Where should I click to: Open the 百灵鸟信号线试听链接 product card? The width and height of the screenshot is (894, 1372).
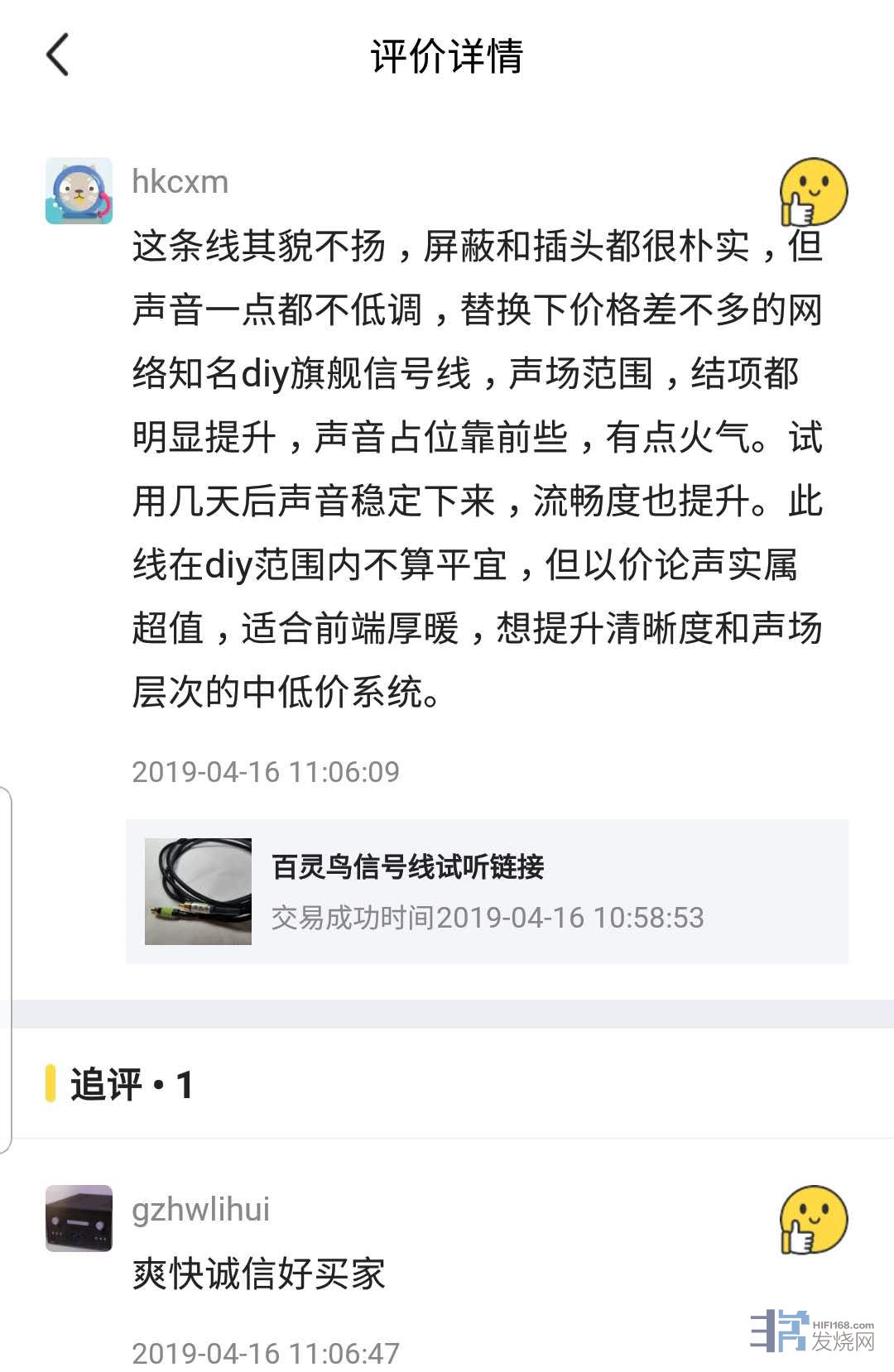coord(487,891)
